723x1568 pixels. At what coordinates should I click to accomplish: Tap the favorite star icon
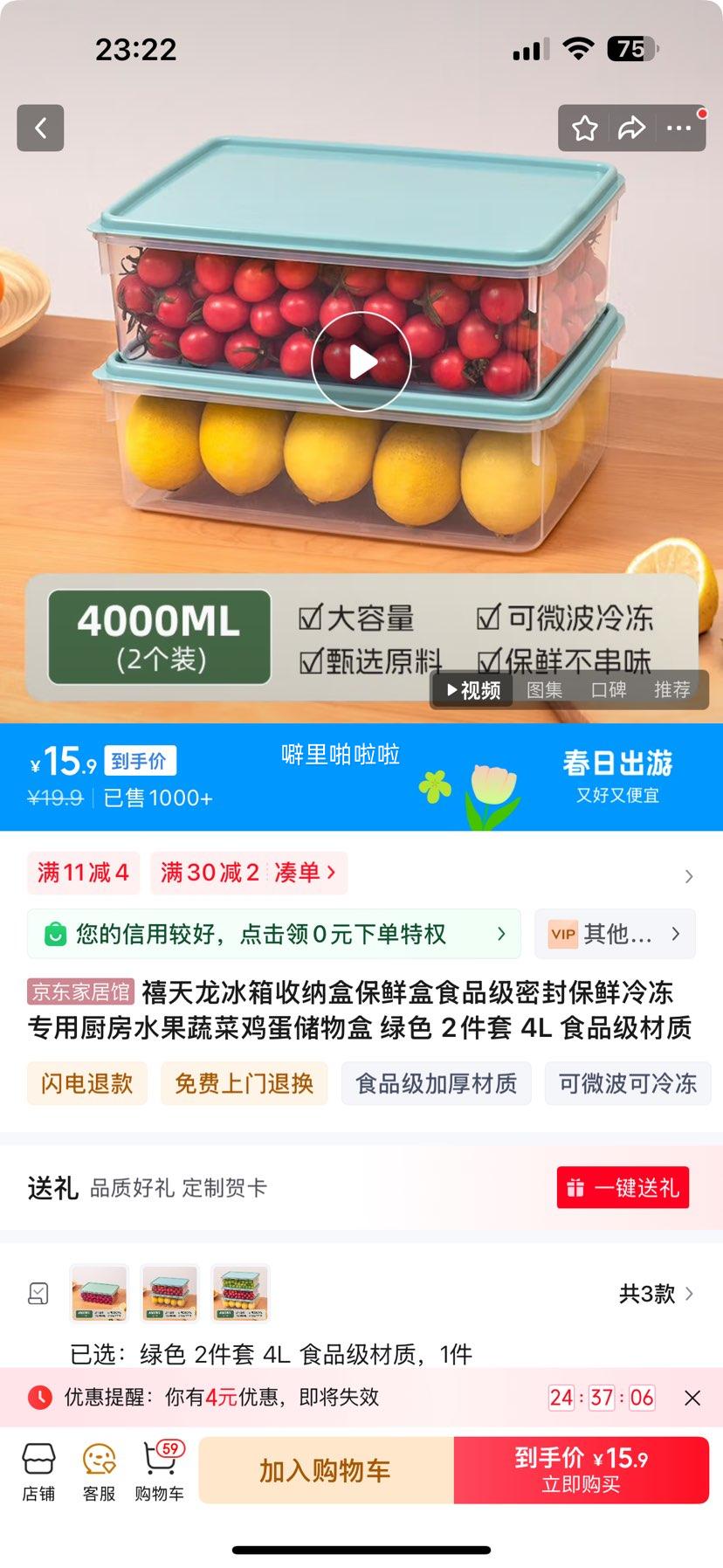click(x=584, y=128)
